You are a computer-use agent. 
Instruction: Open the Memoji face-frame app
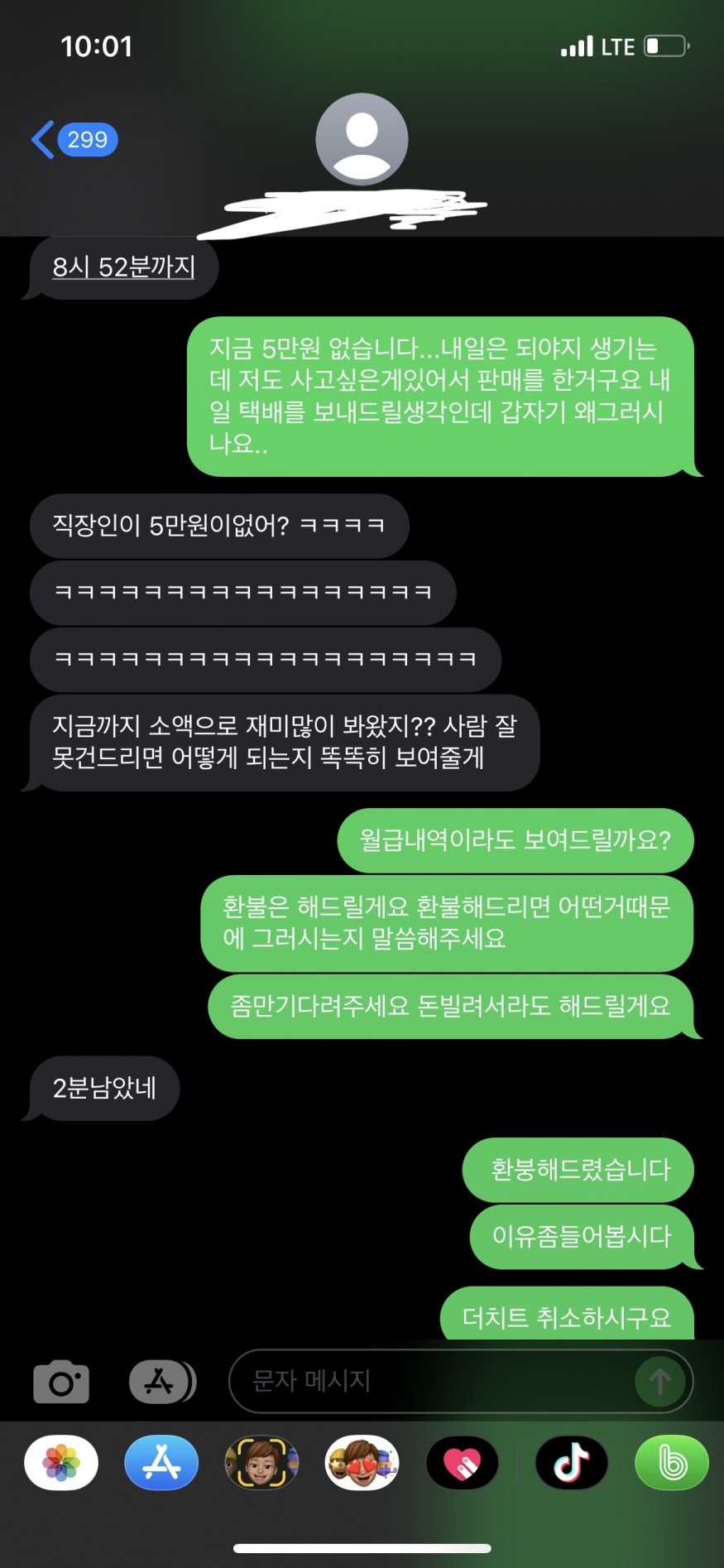[261, 1463]
